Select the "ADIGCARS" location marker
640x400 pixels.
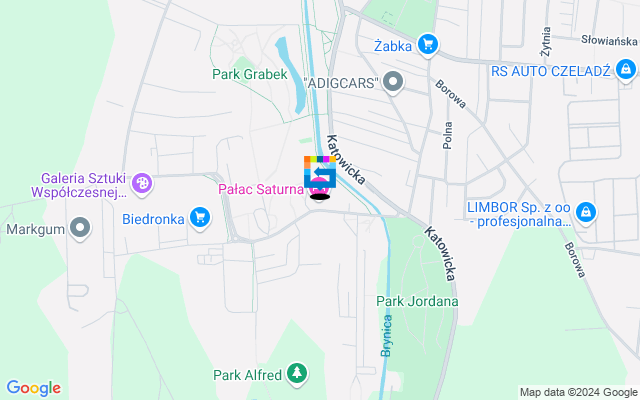click(x=394, y=82)
